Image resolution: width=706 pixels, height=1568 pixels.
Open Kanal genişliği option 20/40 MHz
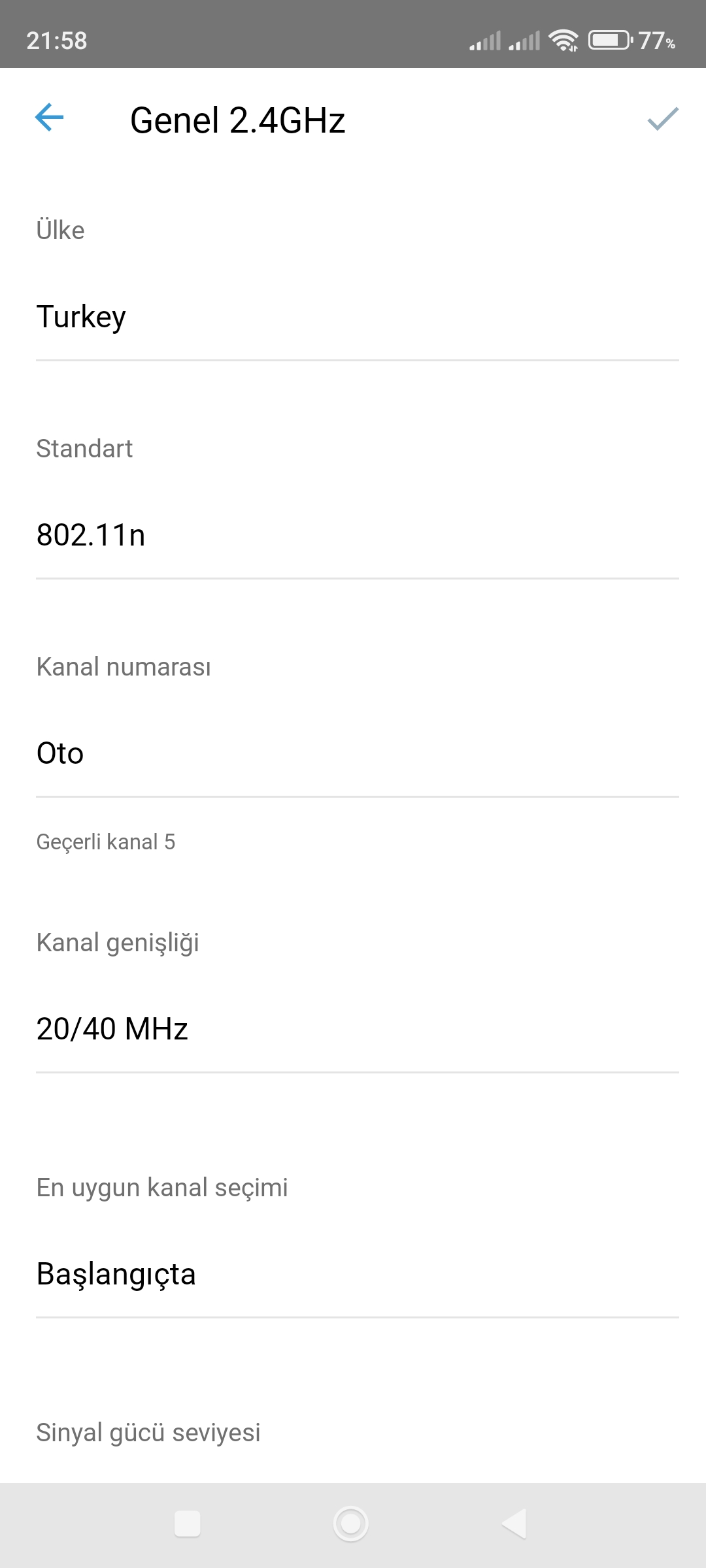click(357, 1030)
